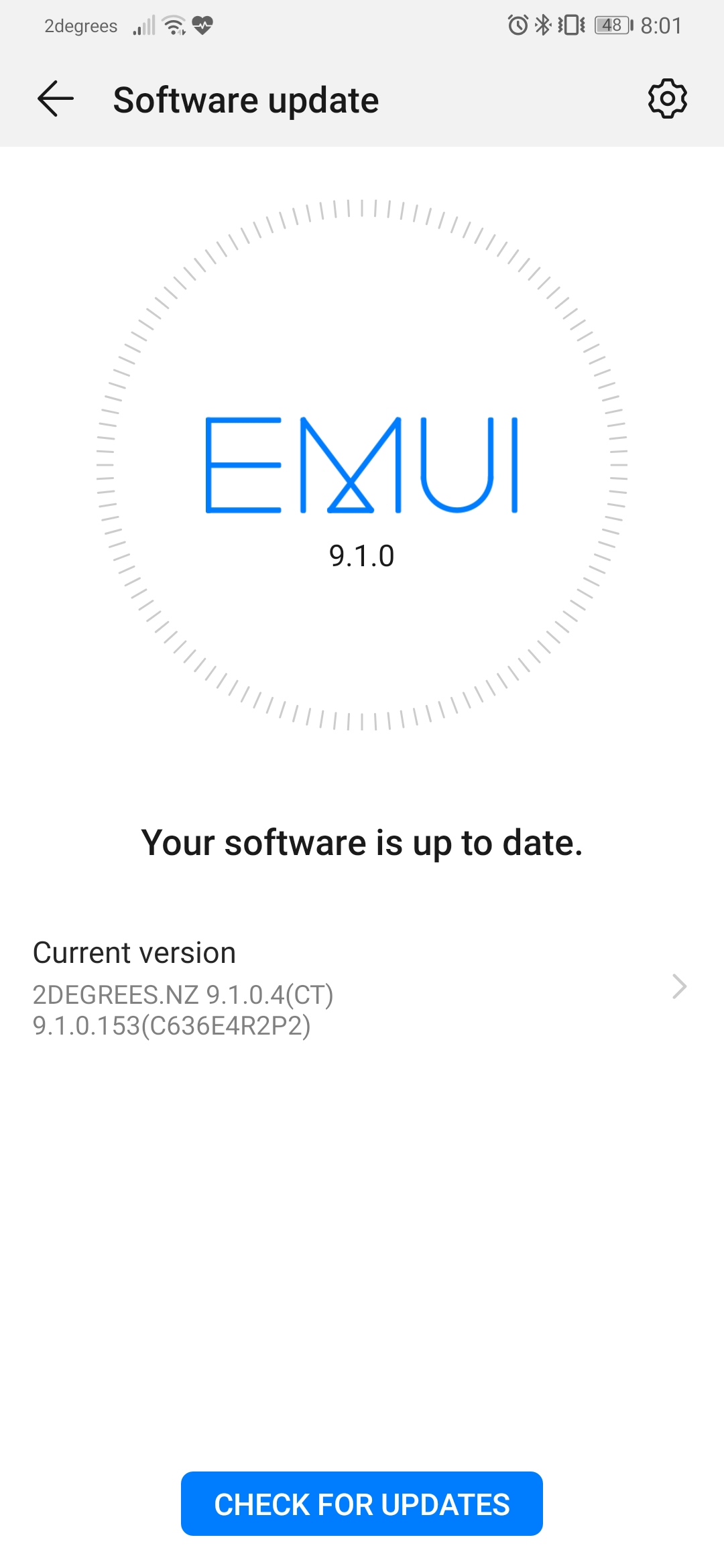
Task: Open Current version details
Action: point(361,988)
